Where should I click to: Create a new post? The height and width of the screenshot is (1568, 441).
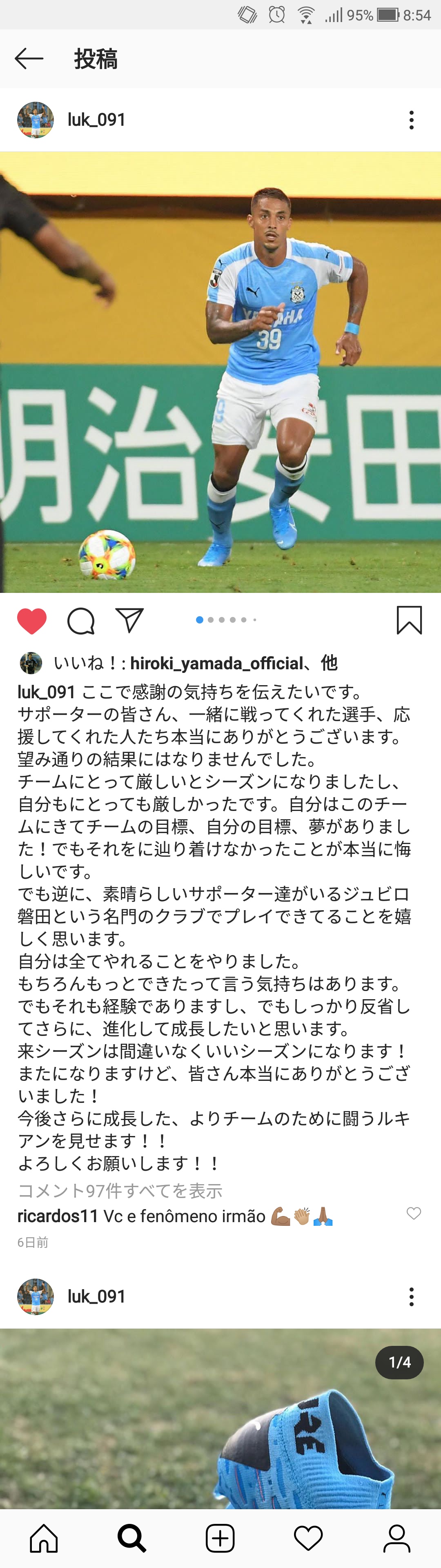pos(220,1539)
